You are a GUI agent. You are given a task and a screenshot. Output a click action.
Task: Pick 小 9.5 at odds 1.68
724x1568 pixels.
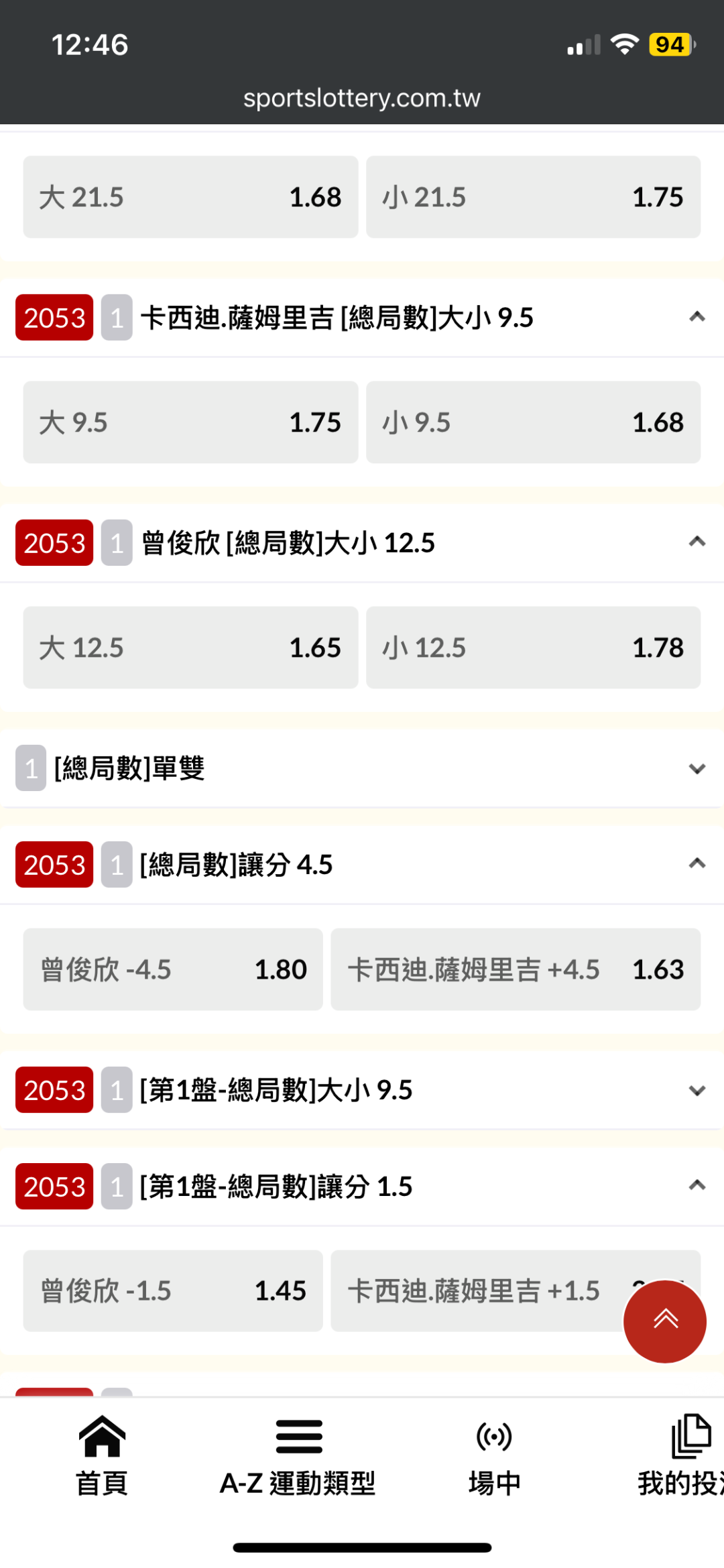[x=533, y=422]
